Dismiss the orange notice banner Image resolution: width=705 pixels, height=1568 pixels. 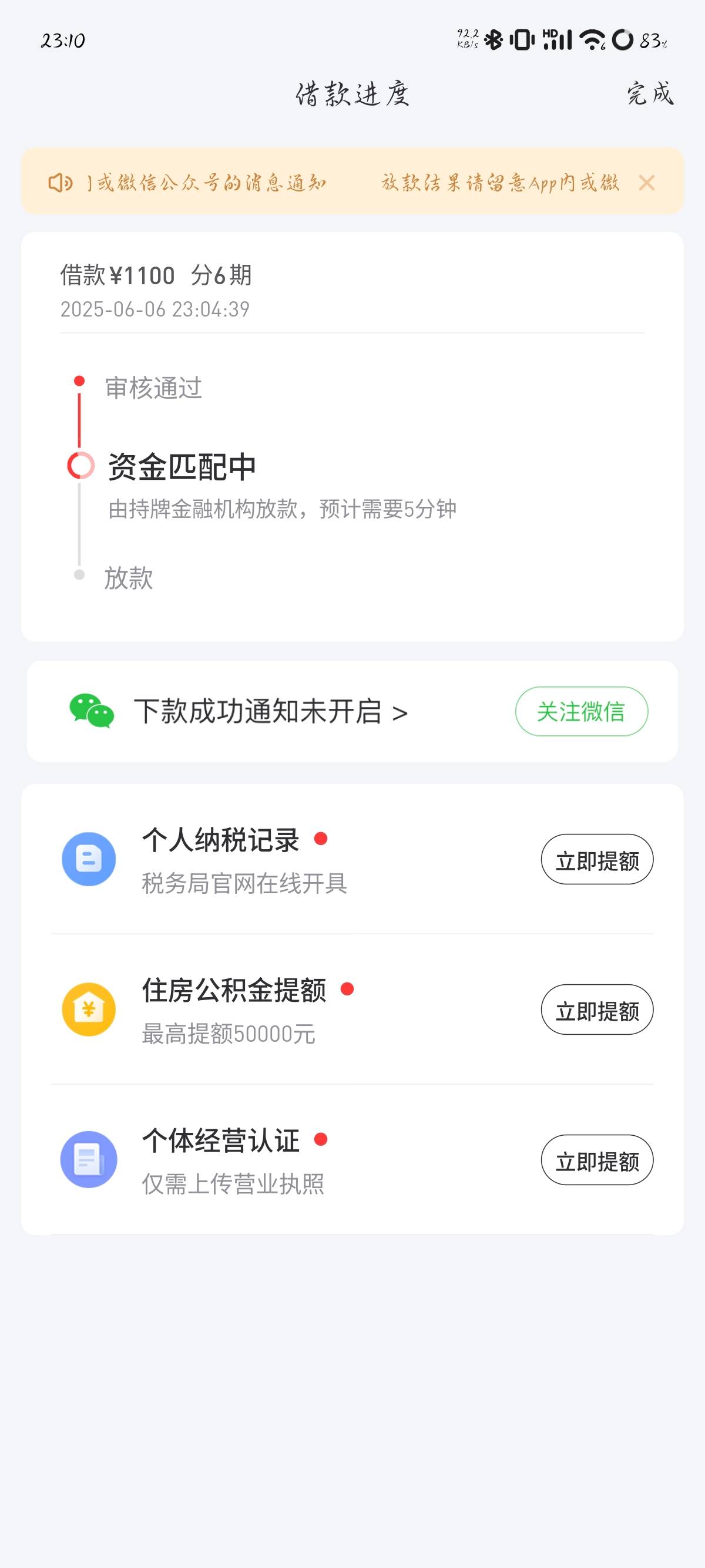tap(647, 183)
